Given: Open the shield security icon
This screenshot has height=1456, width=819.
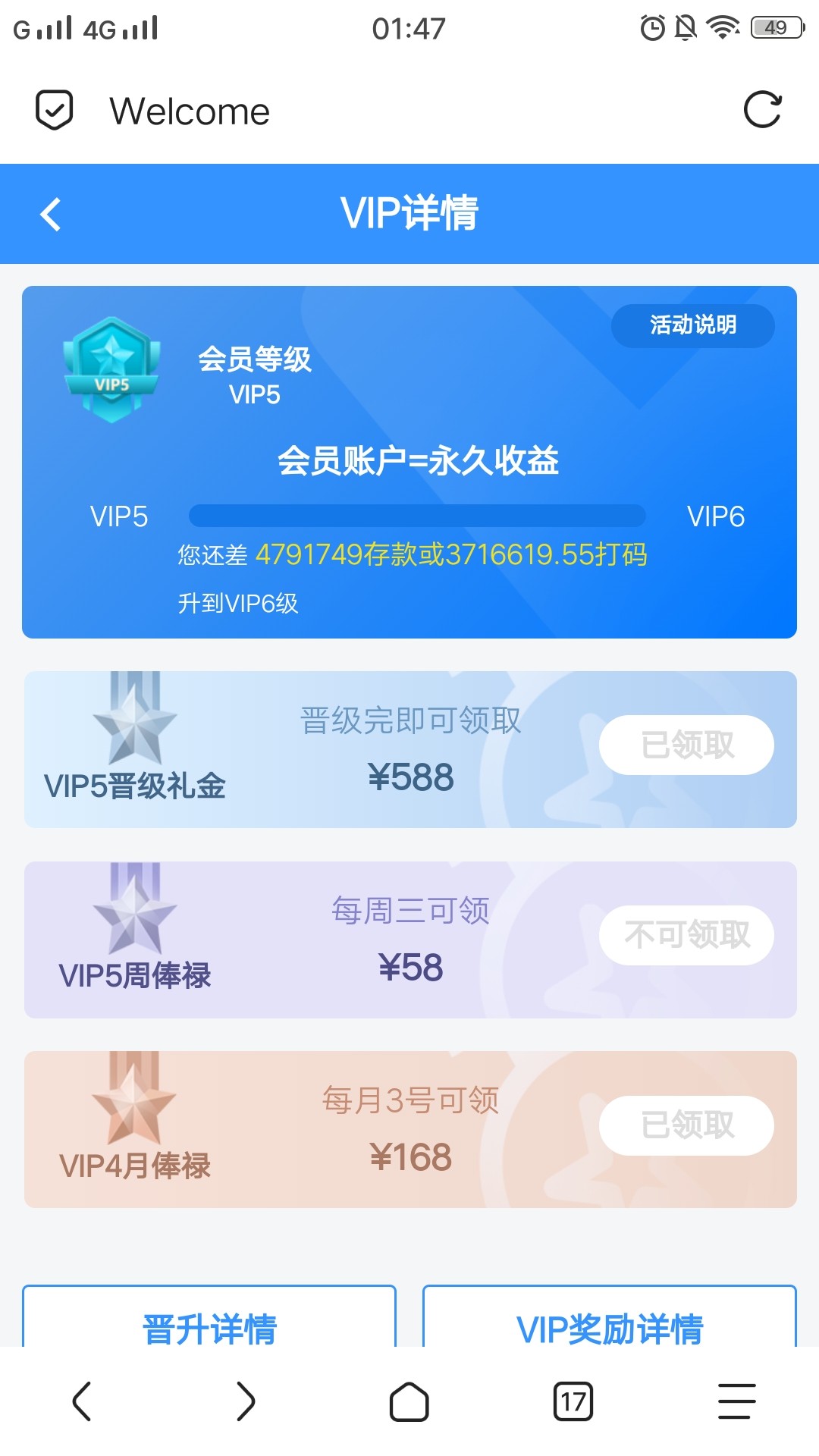Looking at the screenshot, I should [55, 111].
